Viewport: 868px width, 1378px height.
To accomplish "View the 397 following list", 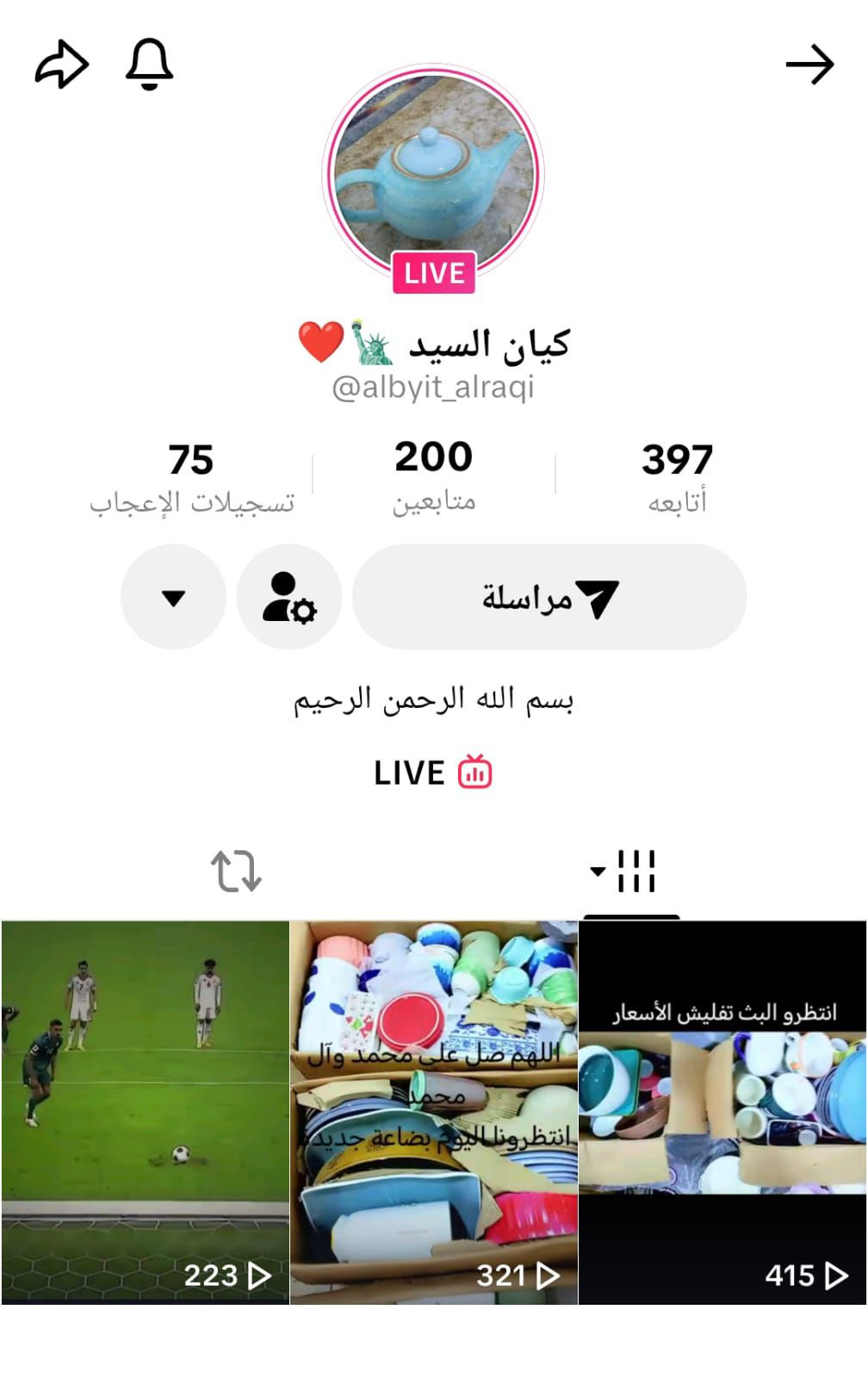I will coord(677,476).
